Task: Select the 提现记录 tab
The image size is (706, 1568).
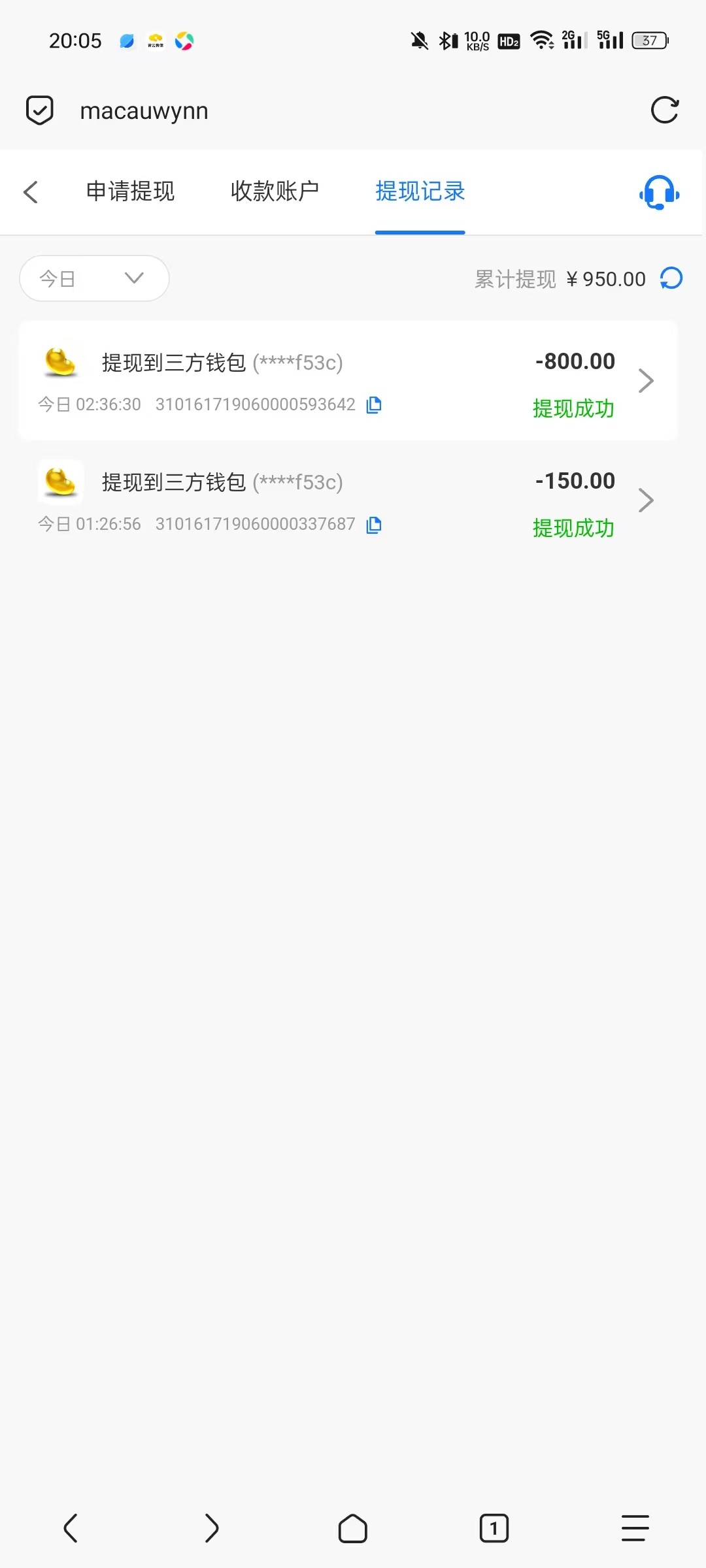Action: point(420,191)
